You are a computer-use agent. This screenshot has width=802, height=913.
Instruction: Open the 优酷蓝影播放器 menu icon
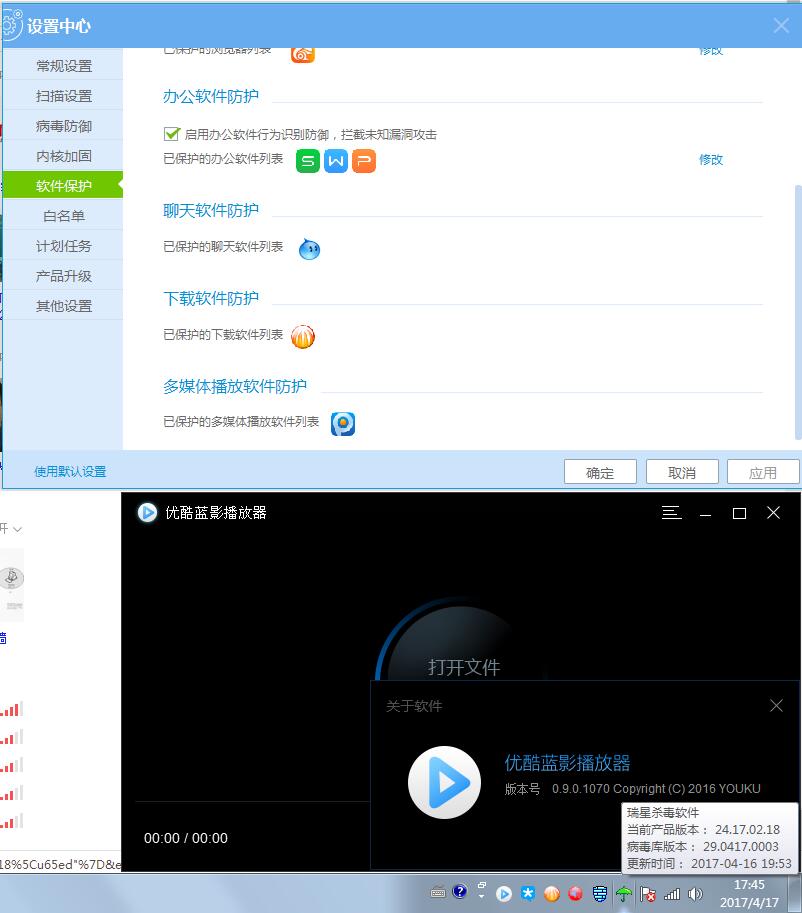671,513
